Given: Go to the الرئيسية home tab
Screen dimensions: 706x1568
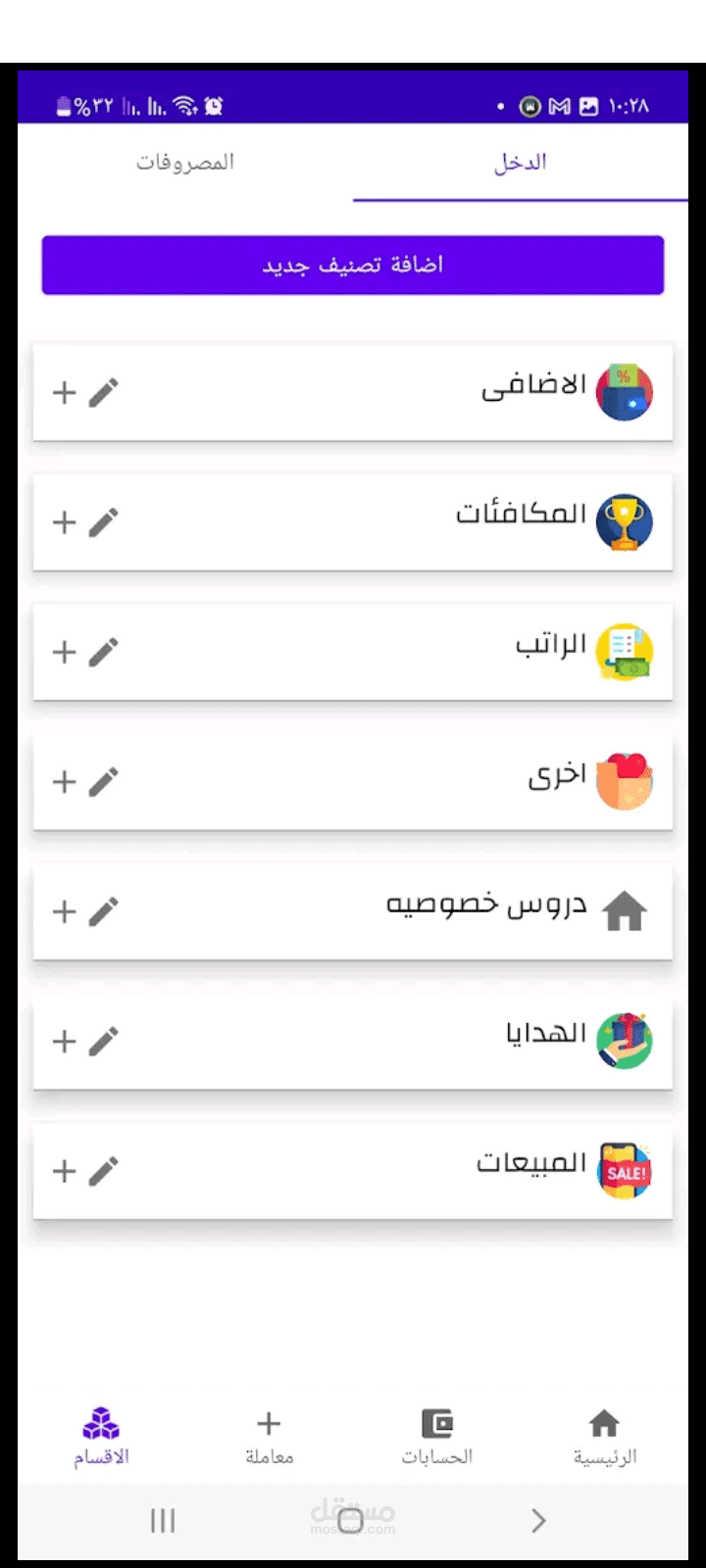Looking at the screenshot, I should pyautogui.click(x=605, y=1437).
